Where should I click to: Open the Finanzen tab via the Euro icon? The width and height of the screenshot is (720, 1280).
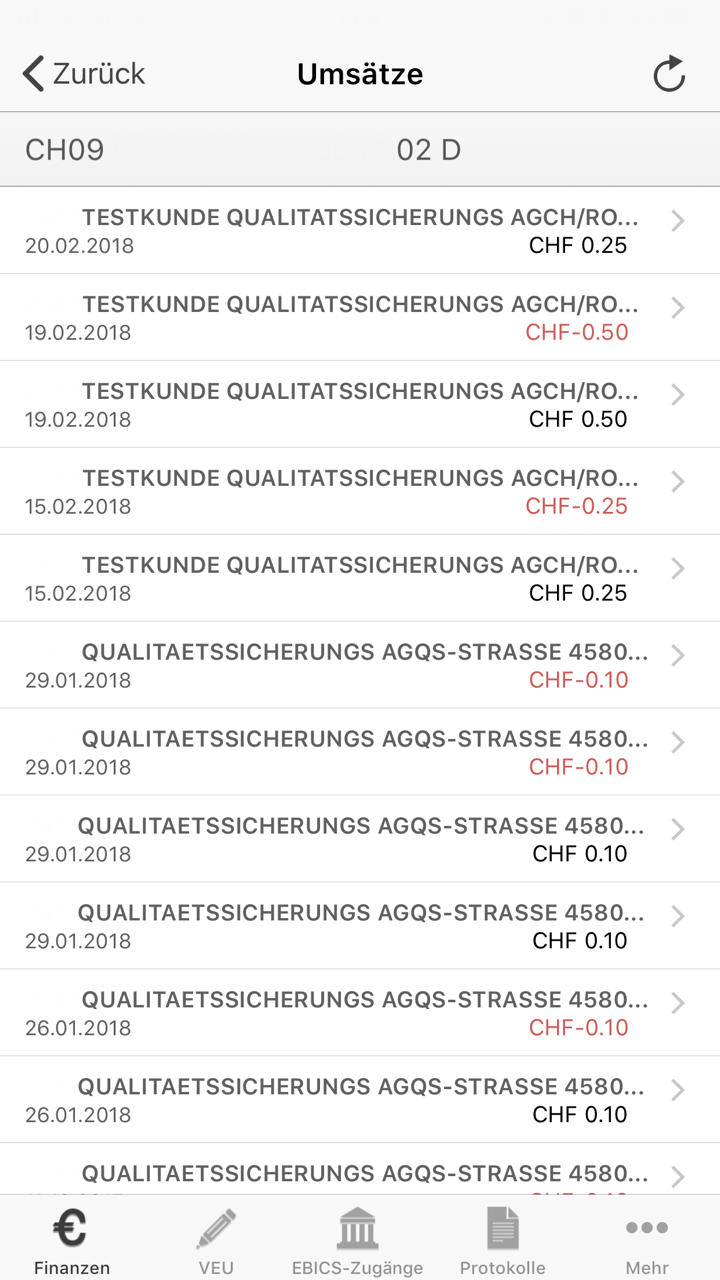[x=71, y=1237]
